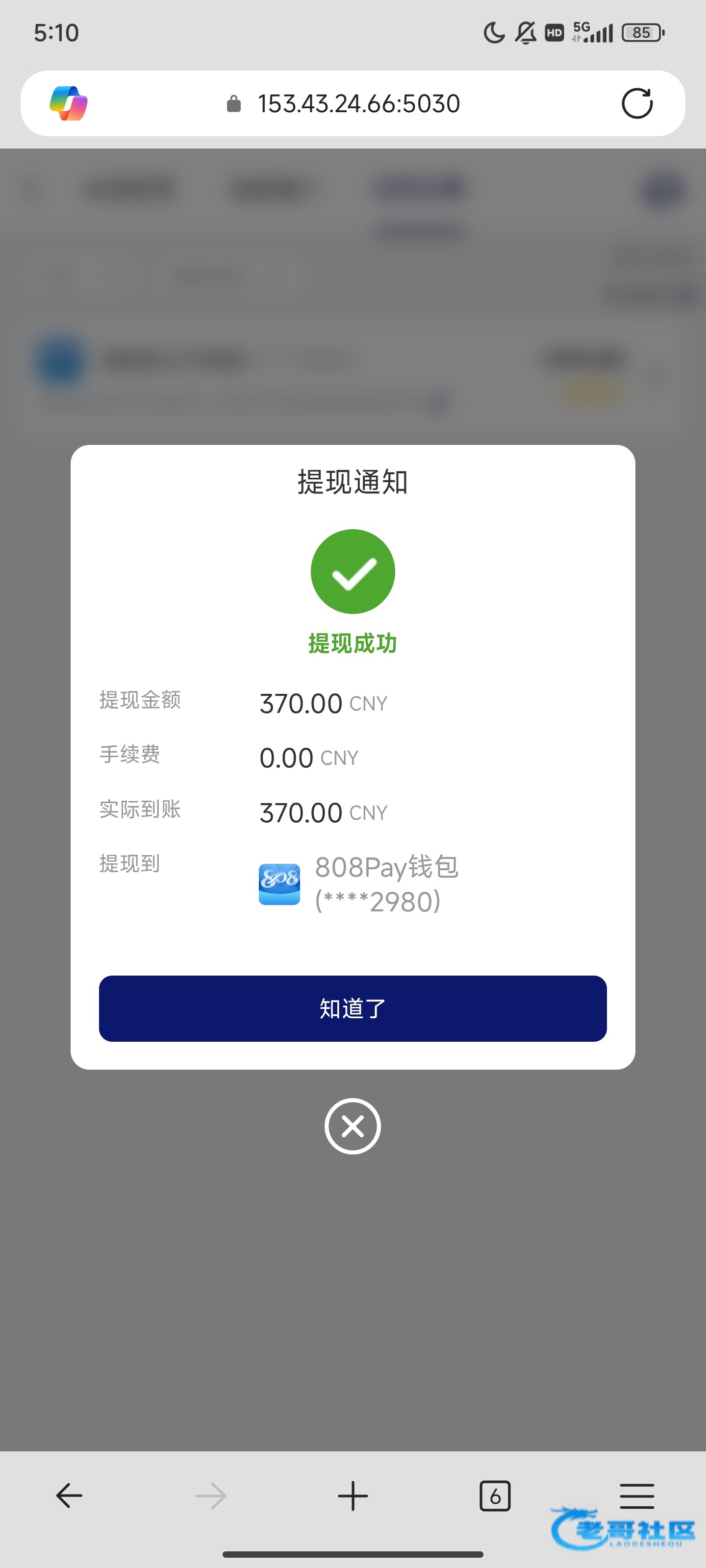Go back to the previous page
Screen dimensions: 706x1568
(x=69, y=1495)
